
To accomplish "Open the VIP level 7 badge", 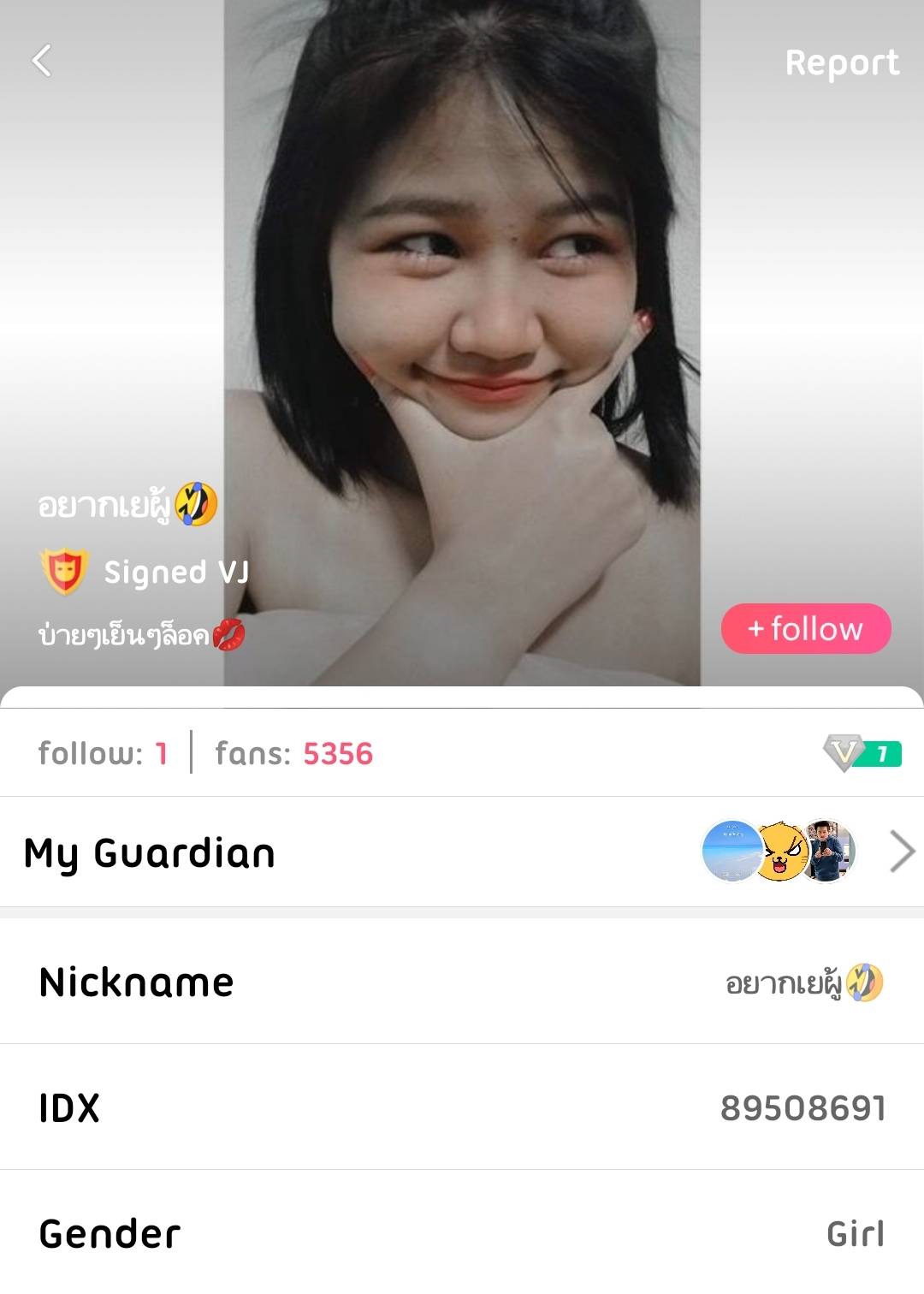I will point(862,753).
